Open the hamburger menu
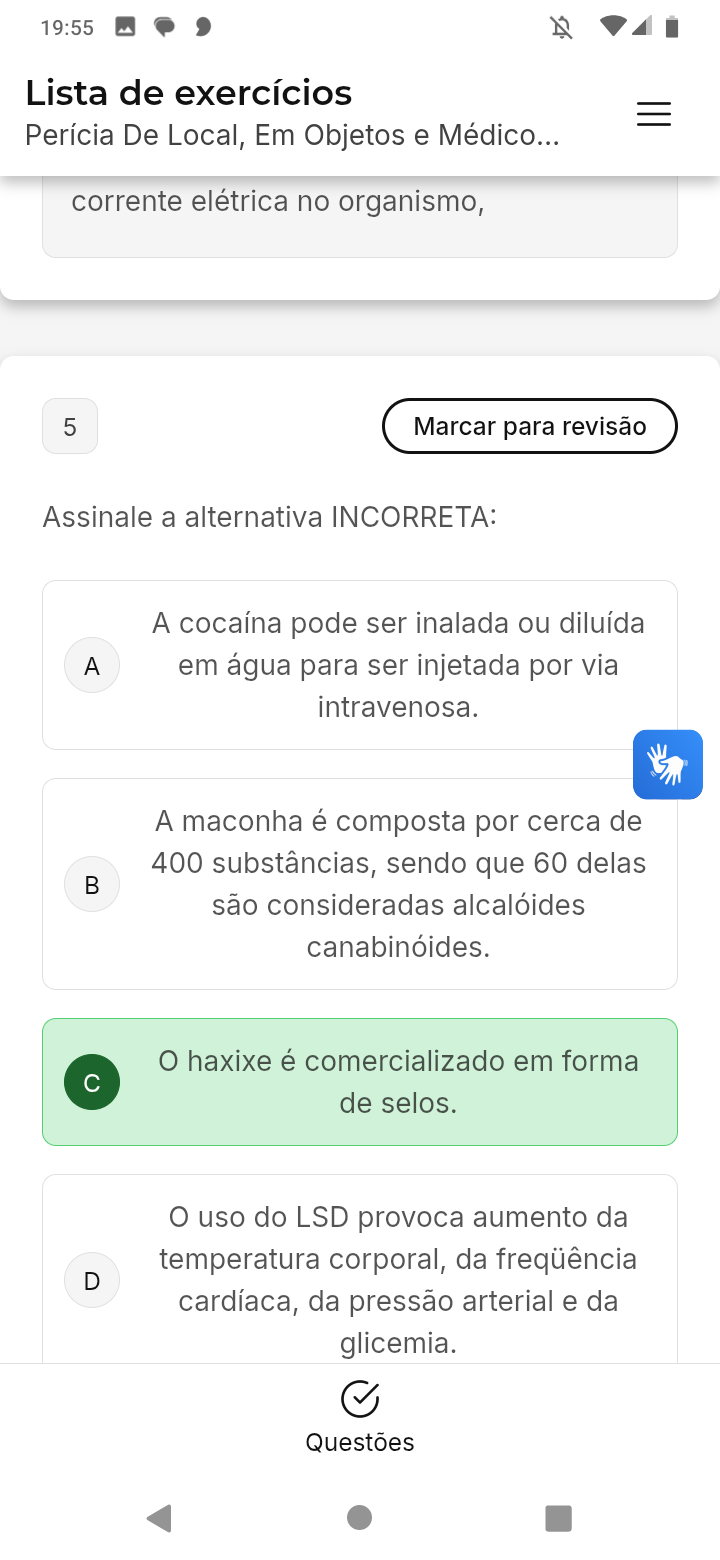The width and height of the screenshot is (720, 1560). [654, 114]
